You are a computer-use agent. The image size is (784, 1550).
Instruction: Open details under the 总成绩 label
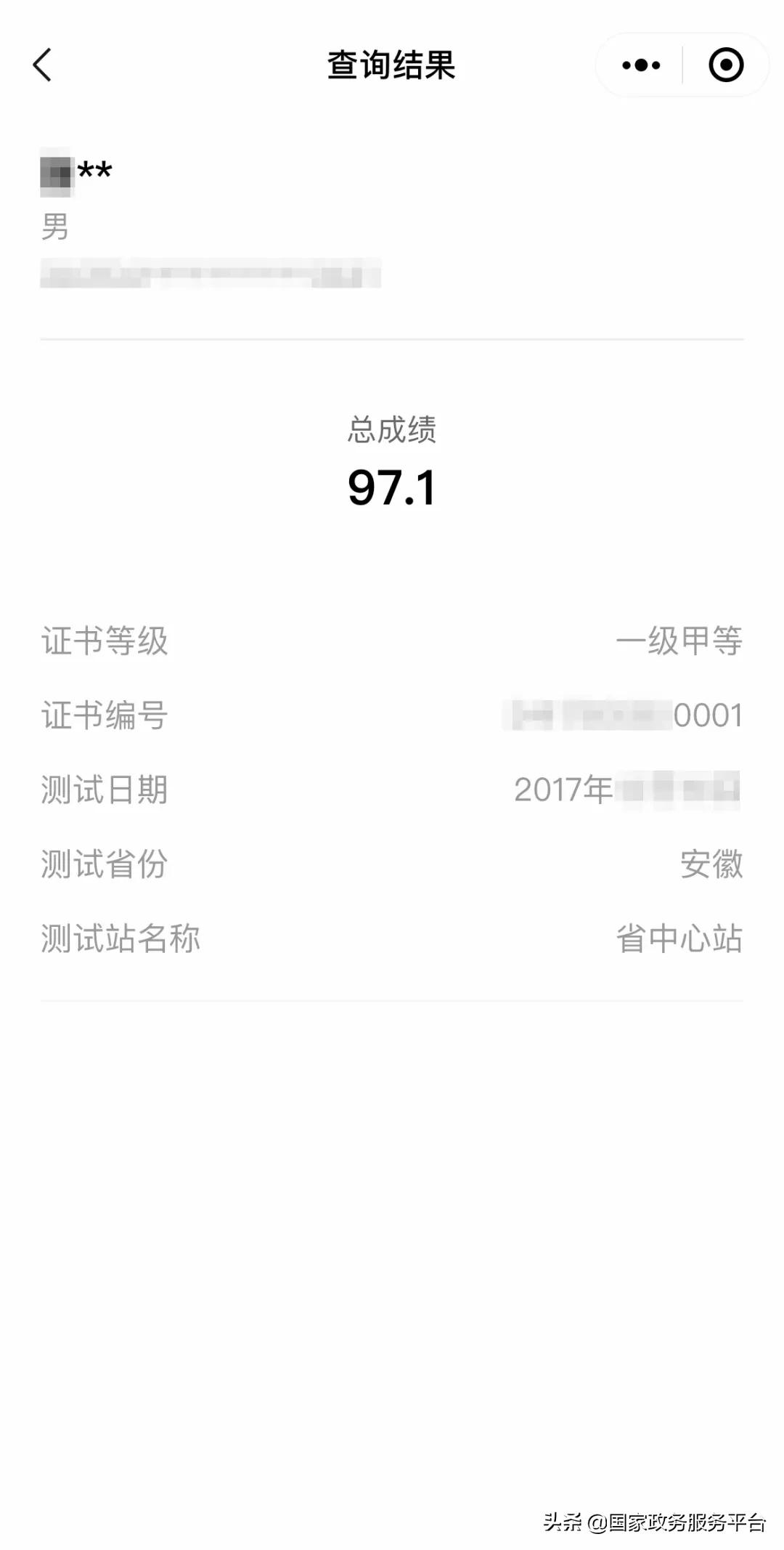pos(392,430)
